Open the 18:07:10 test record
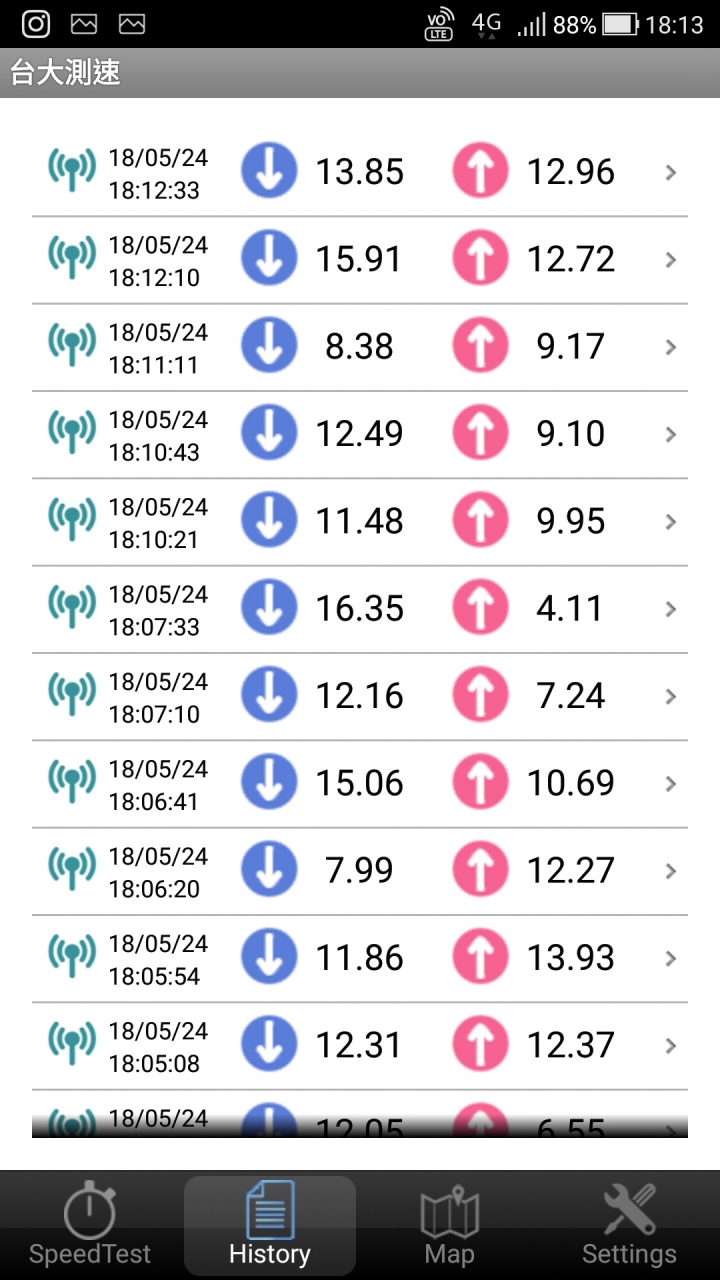This screenshot has width=720, height=1280. pyautogui.click(x=360, y=696)
